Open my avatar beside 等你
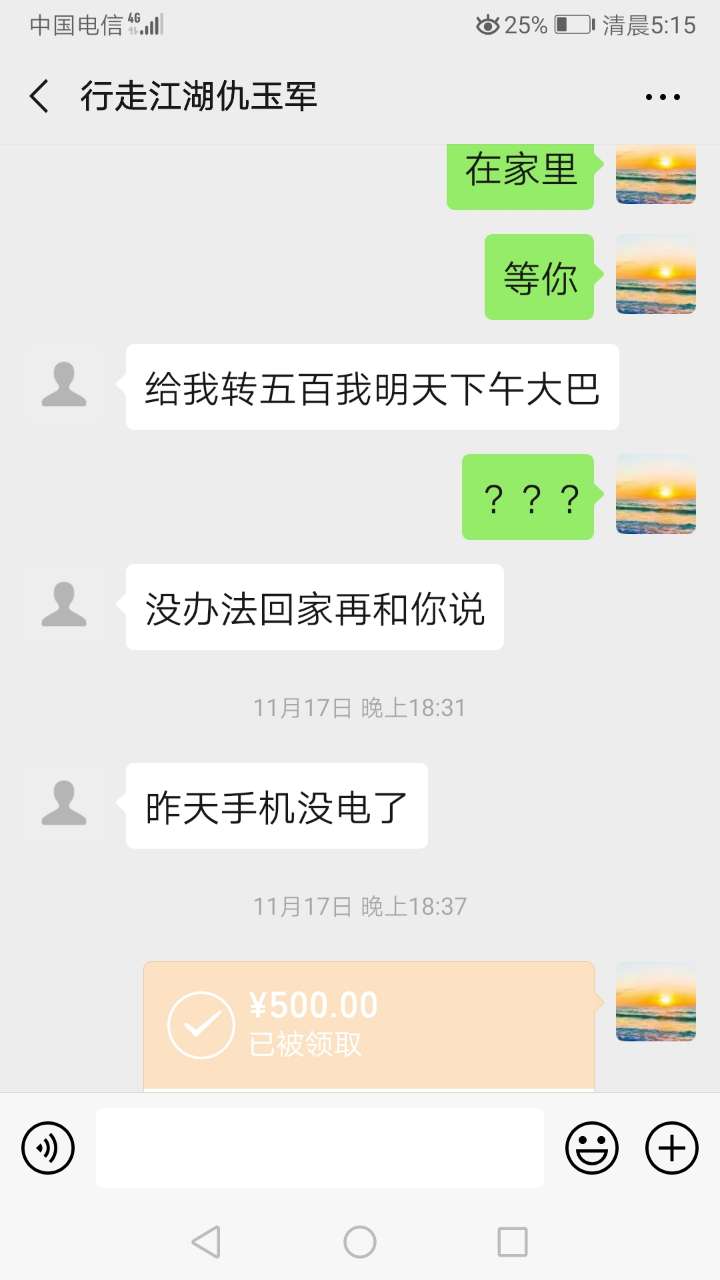Screen dimensions: 720x1280 click(656, 276)
